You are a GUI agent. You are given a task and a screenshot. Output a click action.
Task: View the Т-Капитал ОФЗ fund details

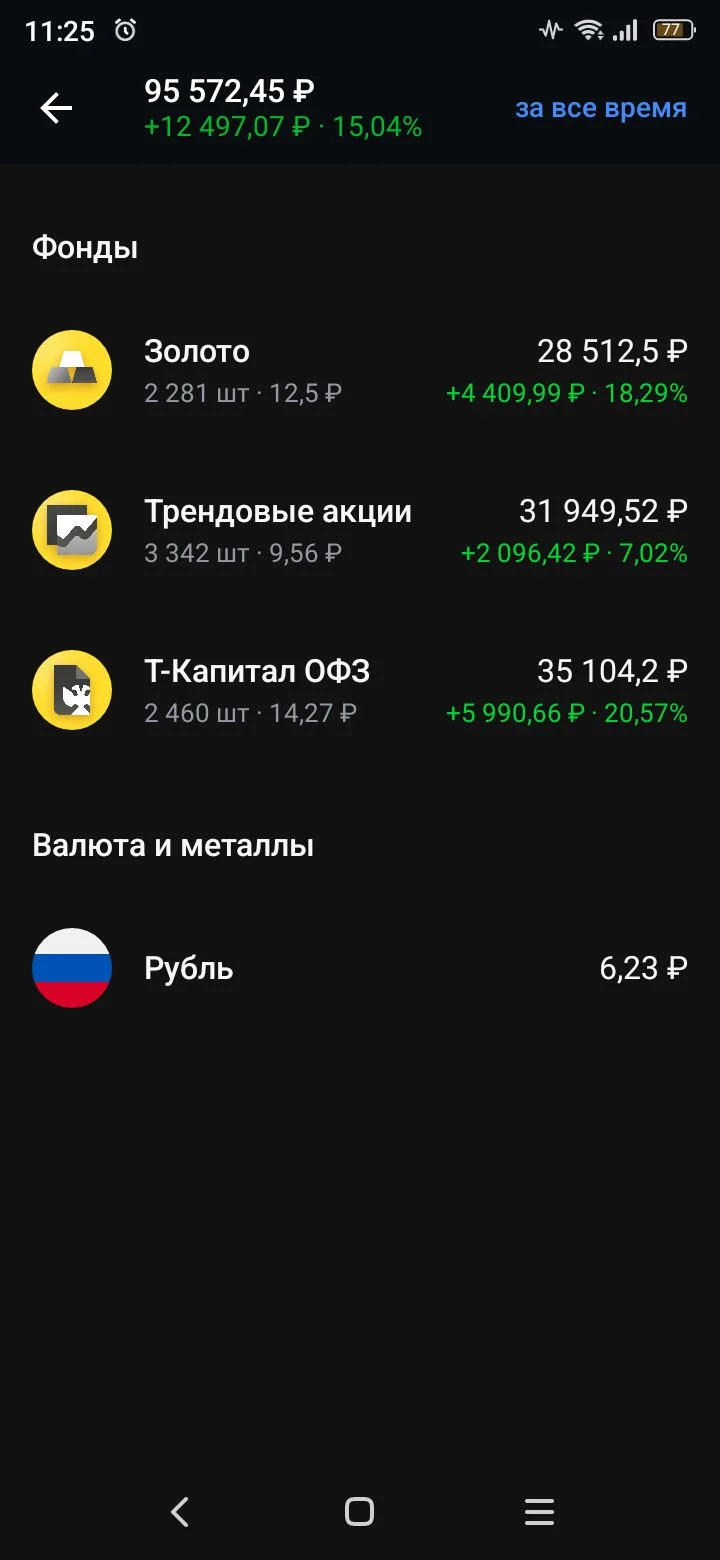360,690
